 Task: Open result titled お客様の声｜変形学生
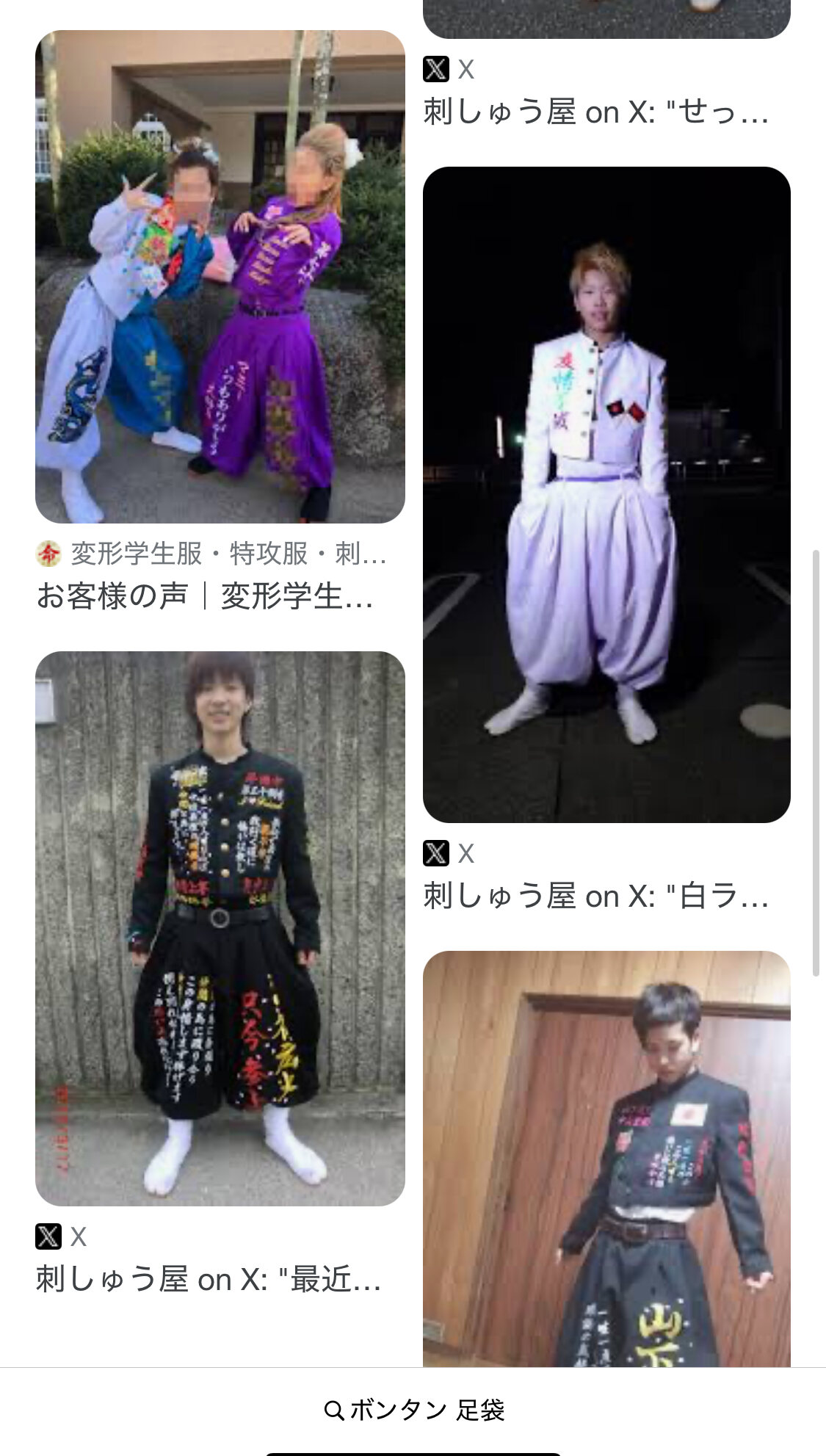click(x=205, y=595)
